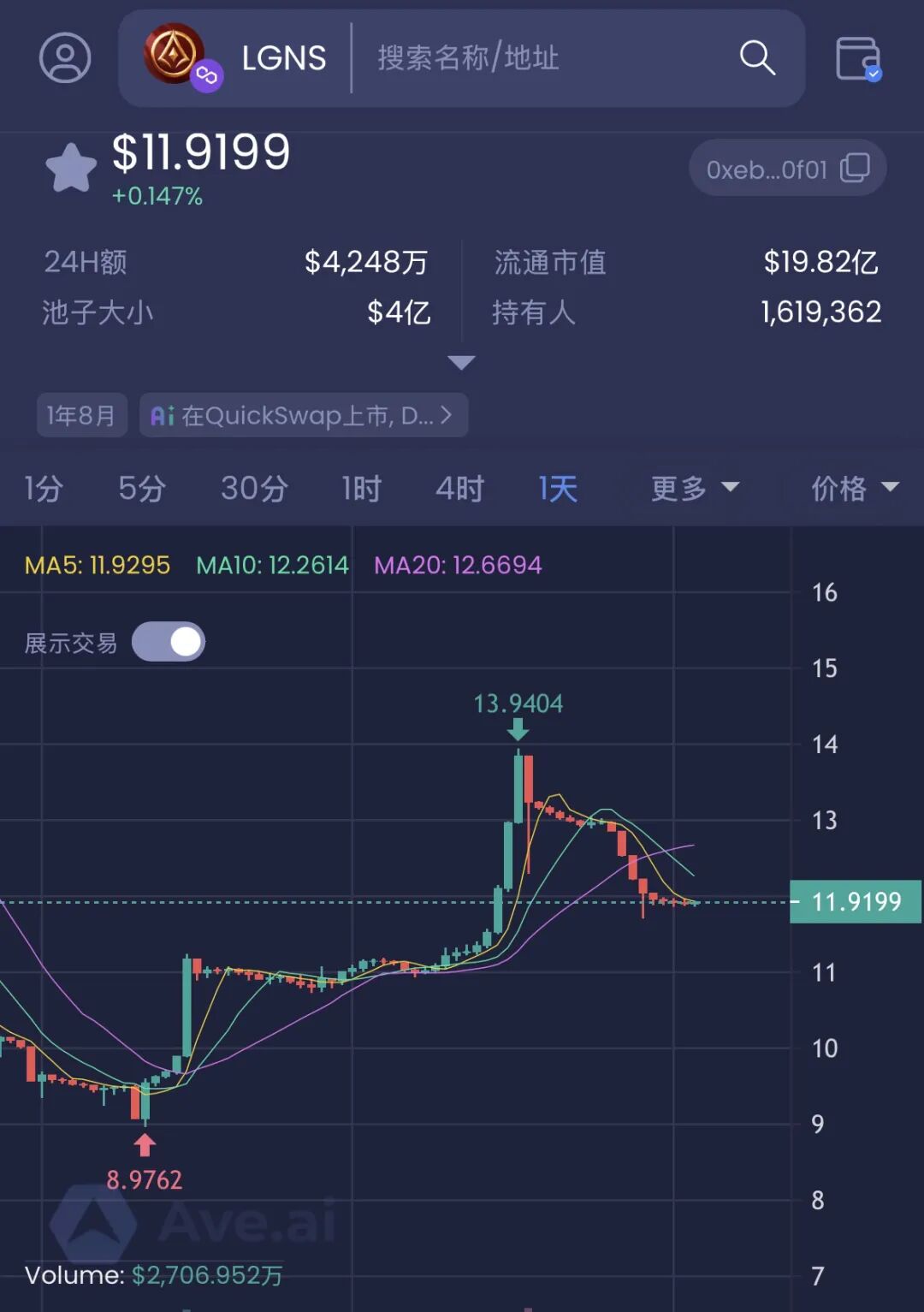This screenshot has height=1312, width=924.
Task: Switch to the 4时 chart interval
Action: (459, 489)
